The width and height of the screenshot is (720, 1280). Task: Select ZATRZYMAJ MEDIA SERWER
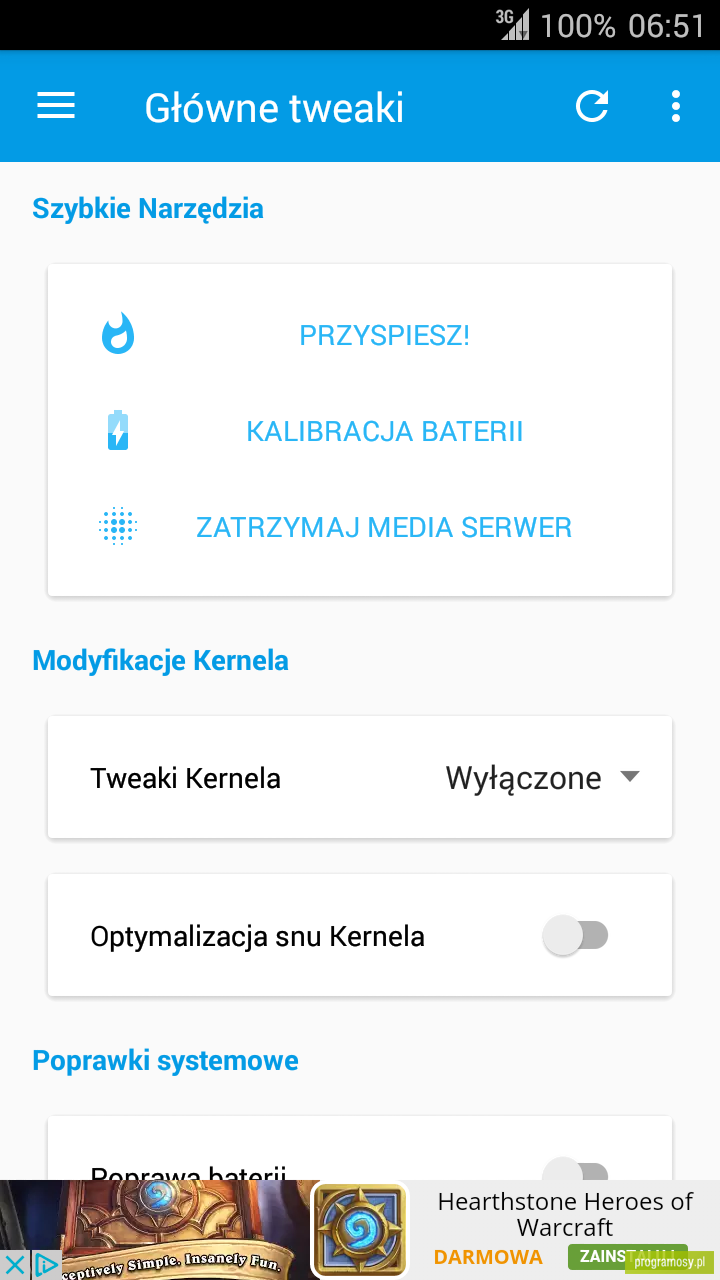click(x=384, y=527)
